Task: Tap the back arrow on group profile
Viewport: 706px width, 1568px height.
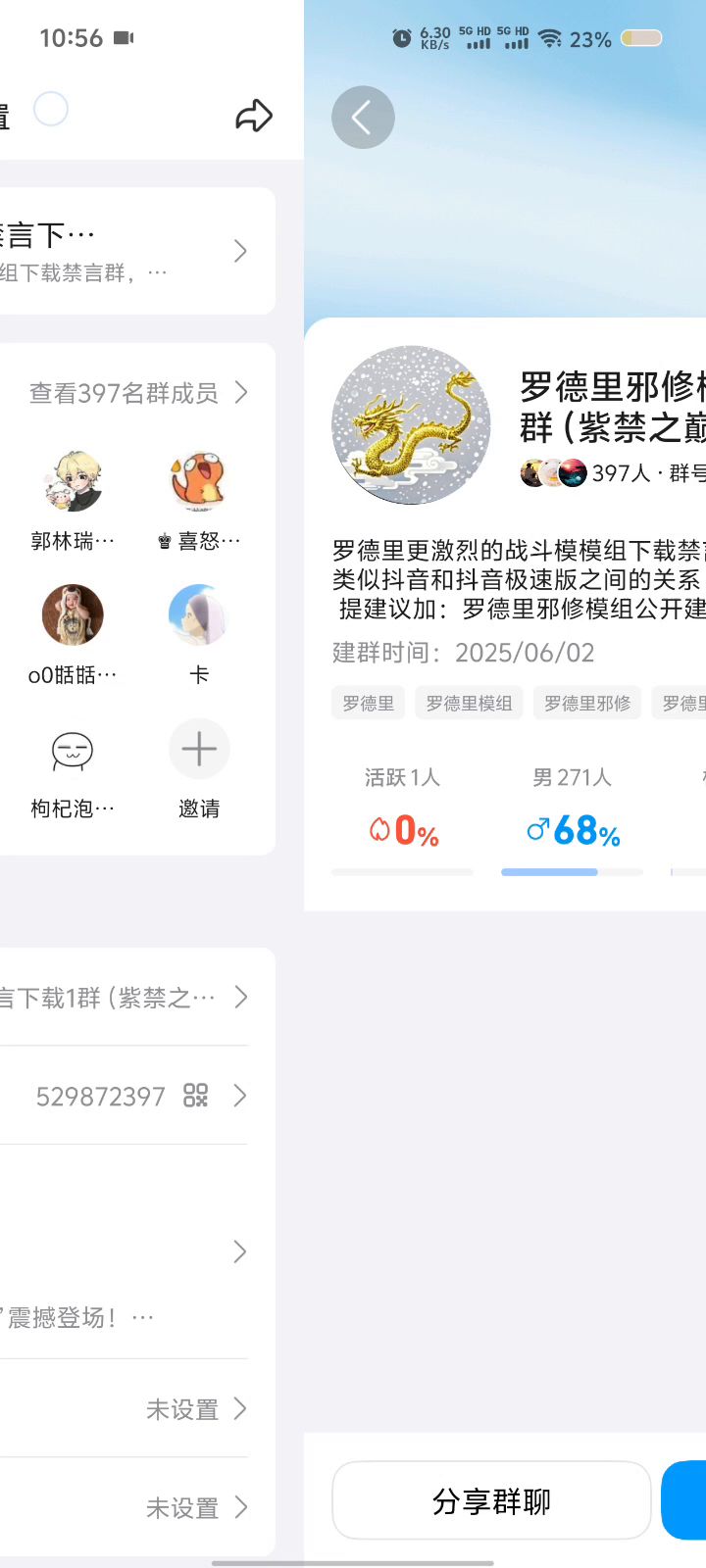Action: pyautogui.click(x=363, y=118)
